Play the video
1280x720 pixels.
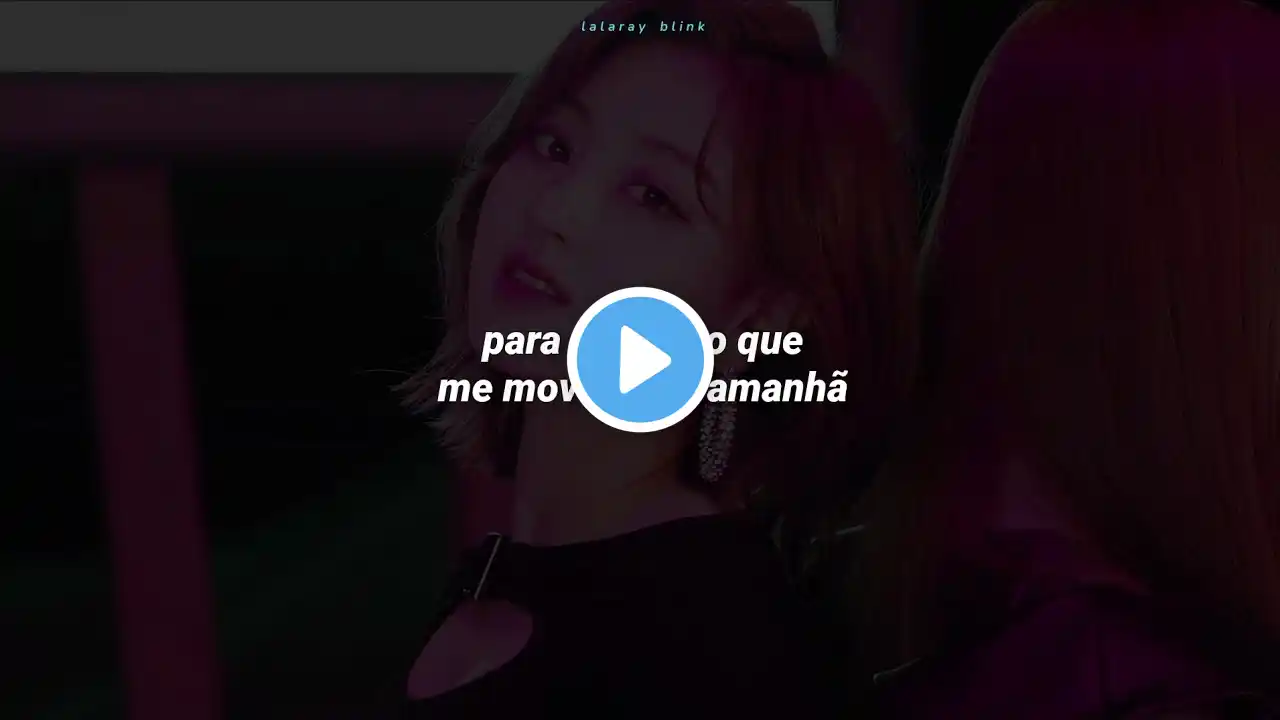click(640, 360)
